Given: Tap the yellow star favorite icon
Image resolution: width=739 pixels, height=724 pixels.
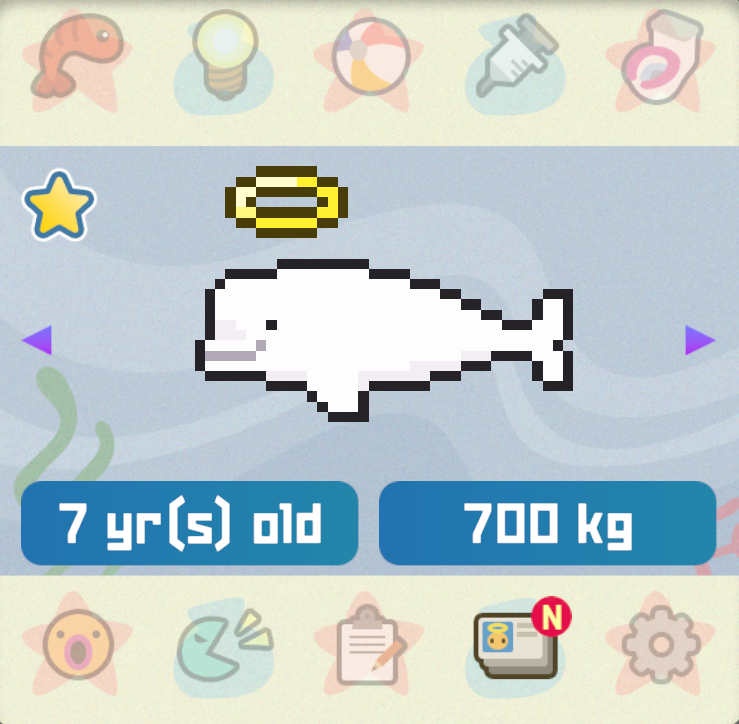Looking at the screenshot, I should tap(59, 206).
